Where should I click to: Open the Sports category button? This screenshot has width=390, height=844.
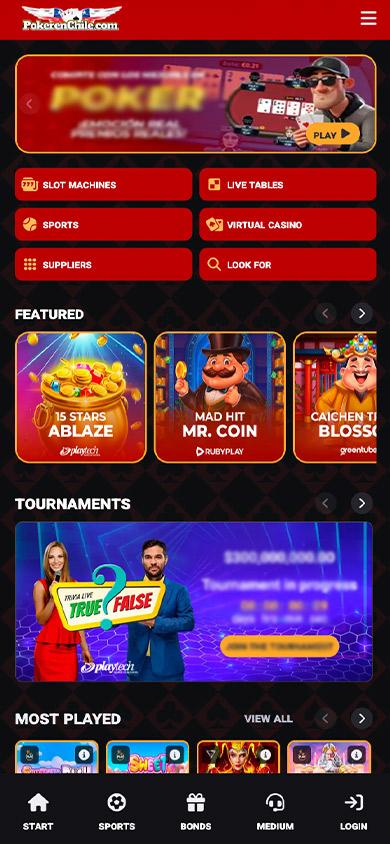103,224
